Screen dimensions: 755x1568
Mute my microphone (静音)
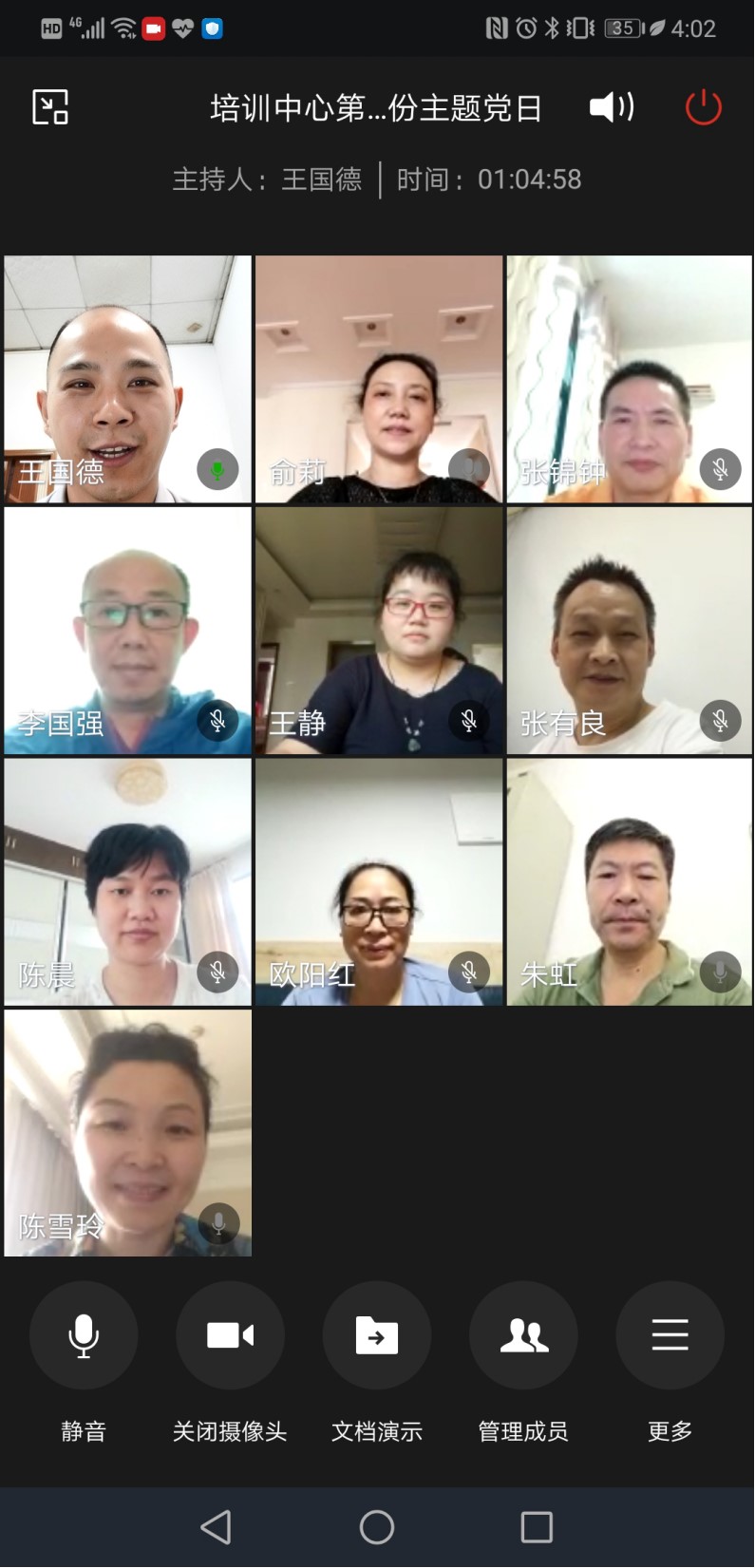pyautogui.click(x=84, y=1335)
